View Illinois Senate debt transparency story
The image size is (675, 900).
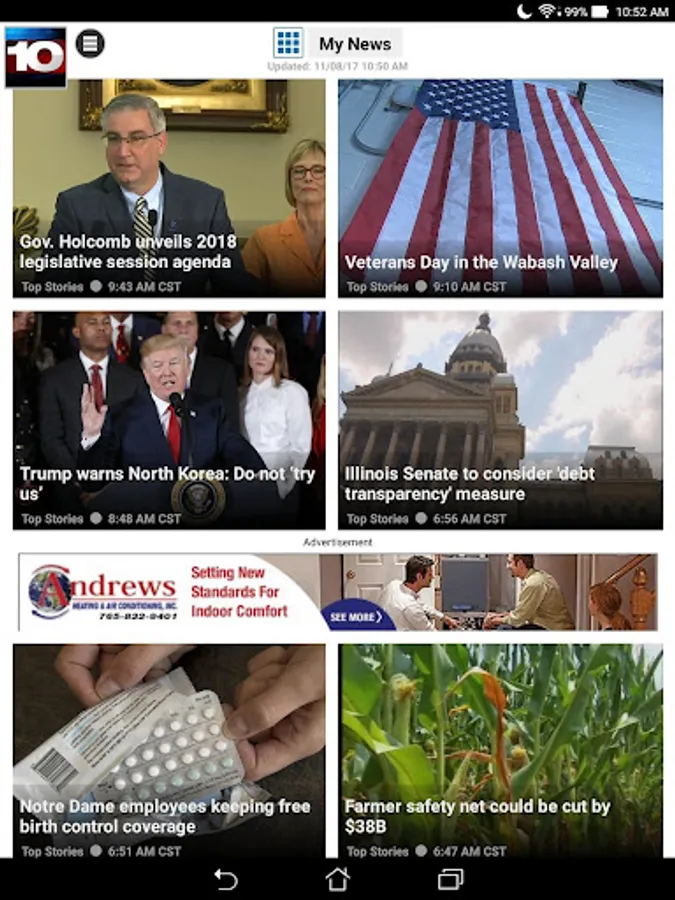[500, 420]
